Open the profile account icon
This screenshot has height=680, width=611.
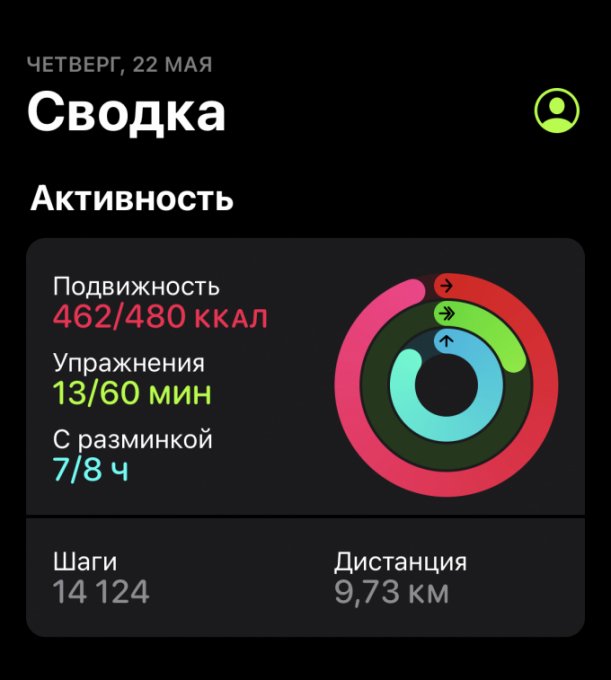coord(557,111)
